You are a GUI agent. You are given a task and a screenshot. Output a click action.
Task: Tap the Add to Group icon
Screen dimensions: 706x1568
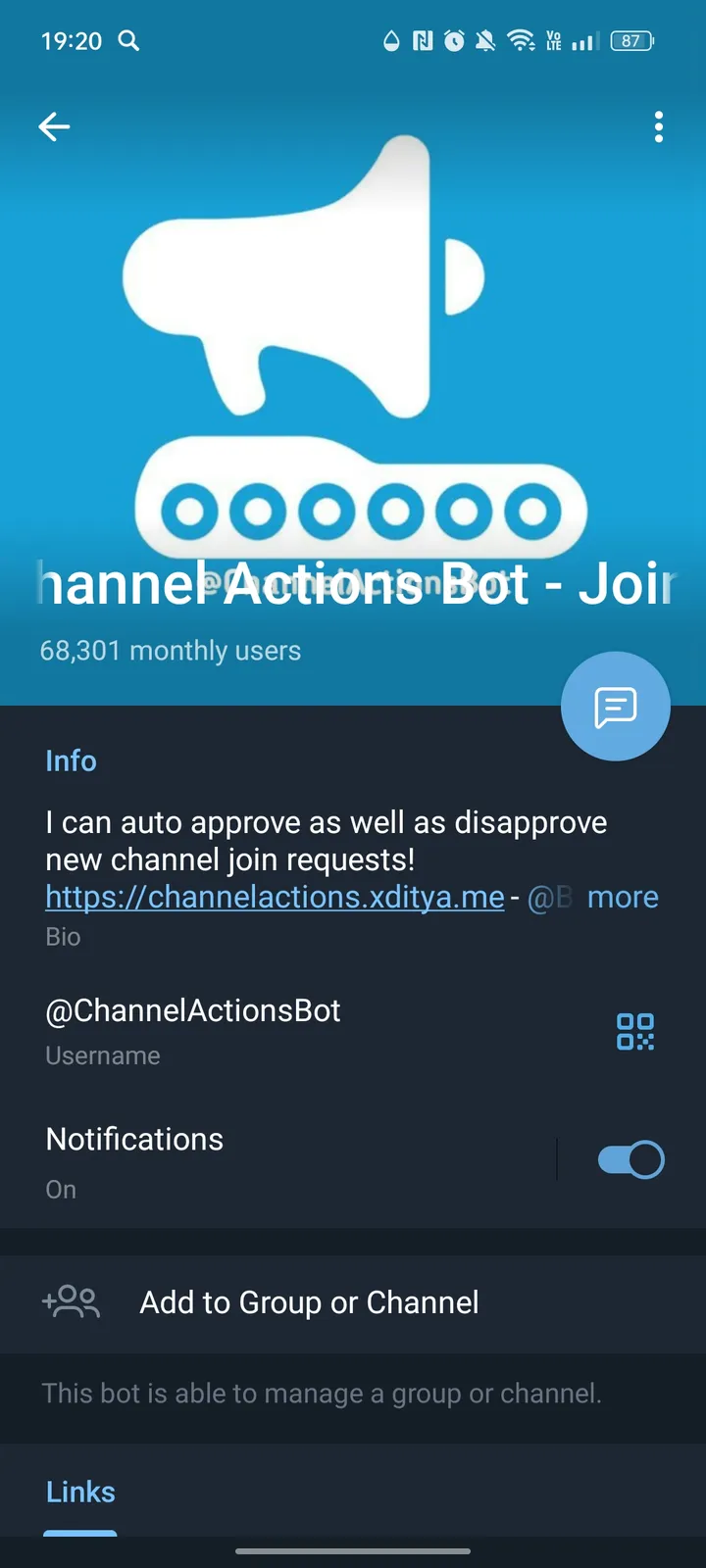(71, 1302)
